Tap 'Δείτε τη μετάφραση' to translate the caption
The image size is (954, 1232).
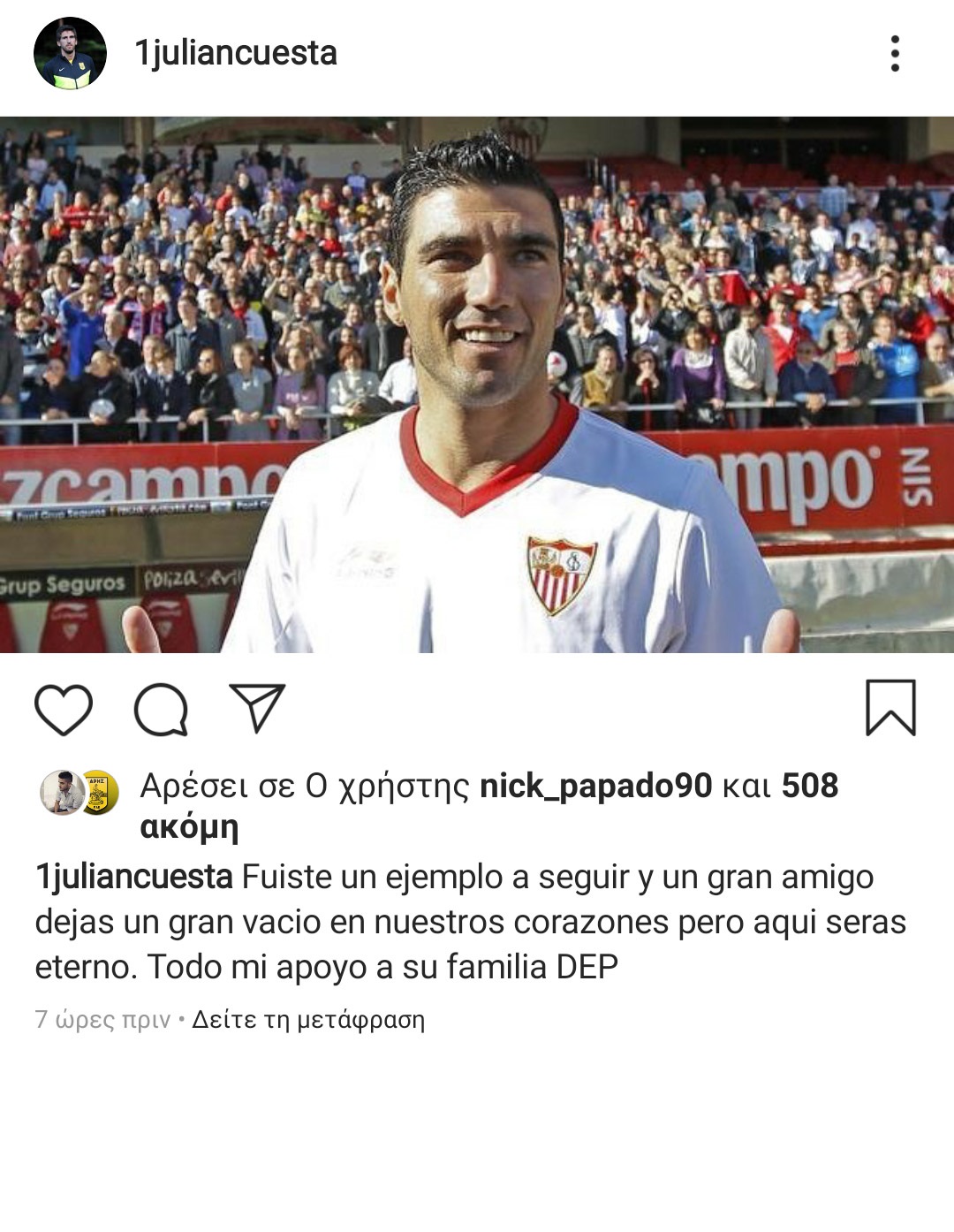tap(308, 1020)
